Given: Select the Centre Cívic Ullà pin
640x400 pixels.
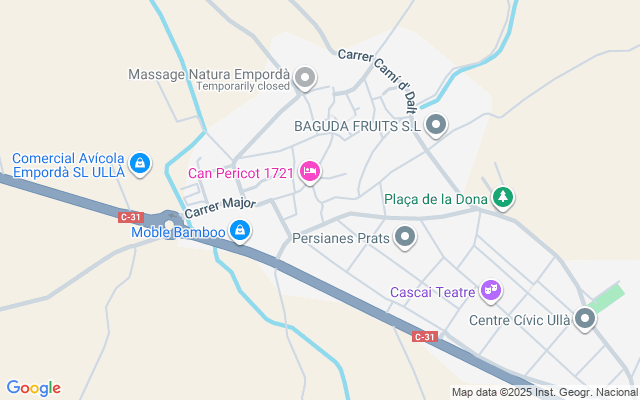Looking at the screenshot, I should [586, 320].
